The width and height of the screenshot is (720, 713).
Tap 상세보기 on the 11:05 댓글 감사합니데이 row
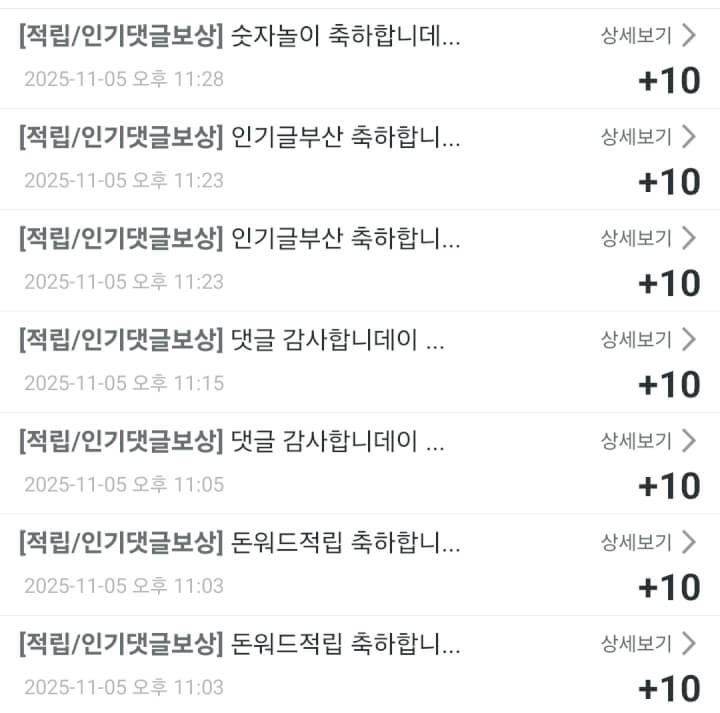tap(647, 441)
